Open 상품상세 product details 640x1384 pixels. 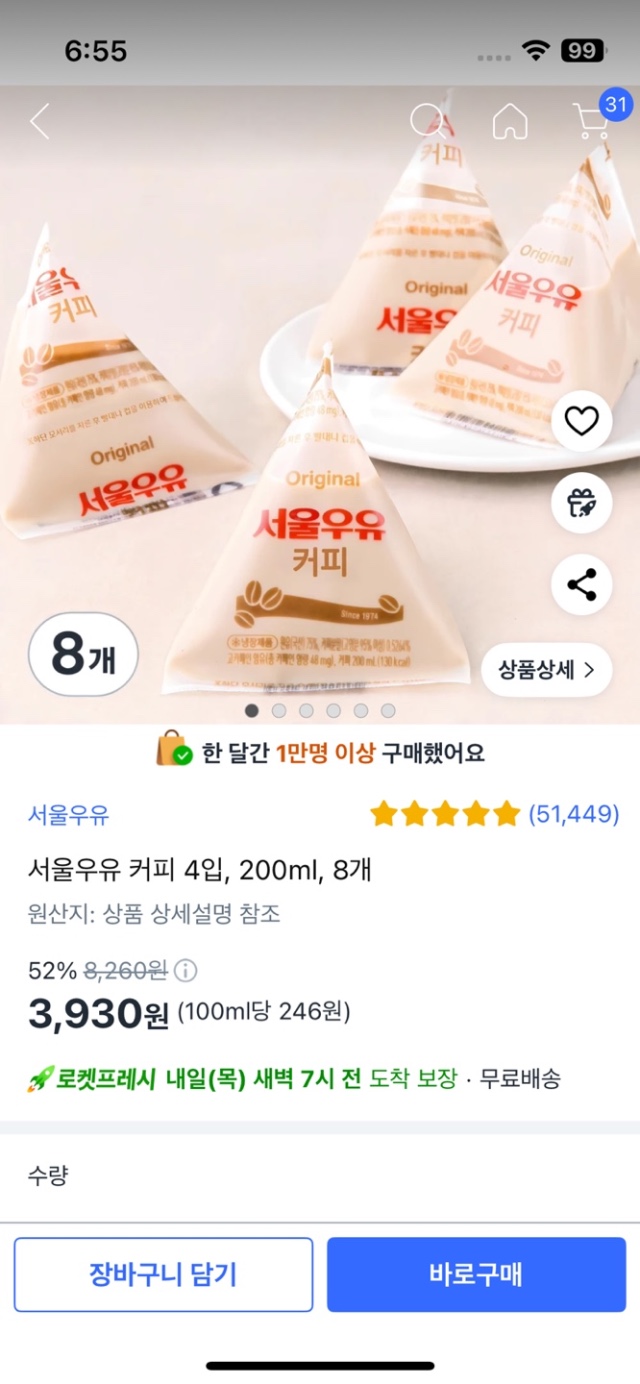pyautogui.click(x=546, y=670)
